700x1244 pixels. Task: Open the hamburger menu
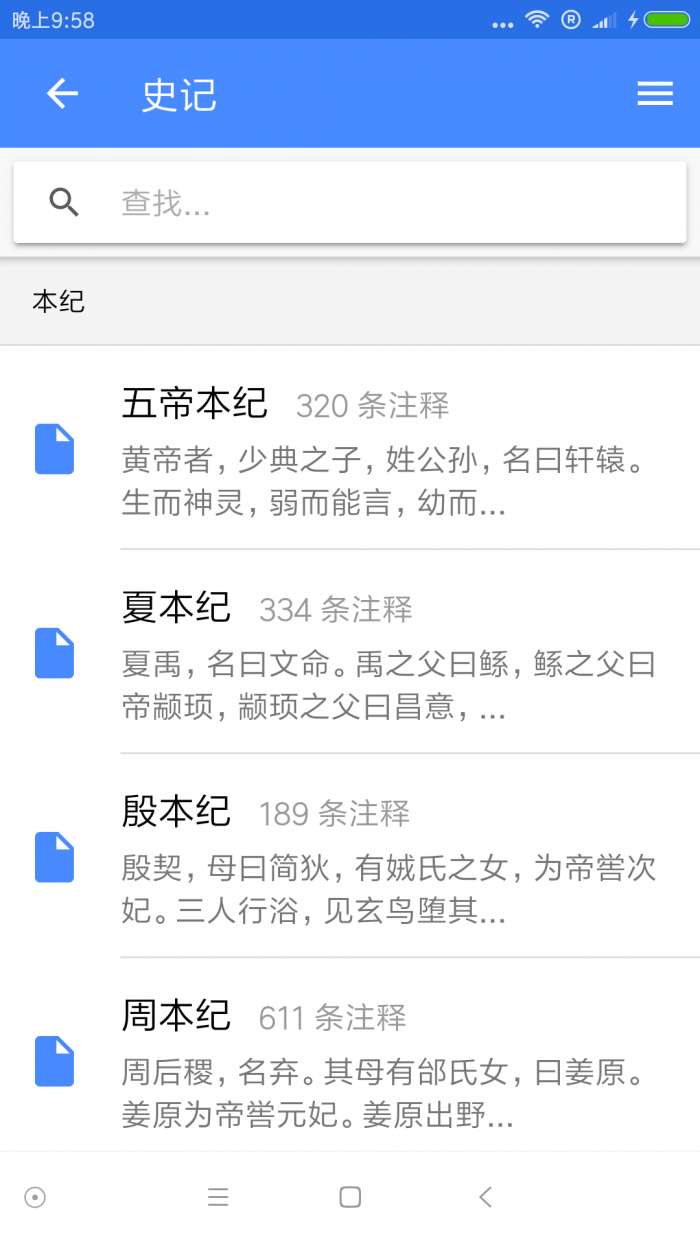tap(655, 94)
